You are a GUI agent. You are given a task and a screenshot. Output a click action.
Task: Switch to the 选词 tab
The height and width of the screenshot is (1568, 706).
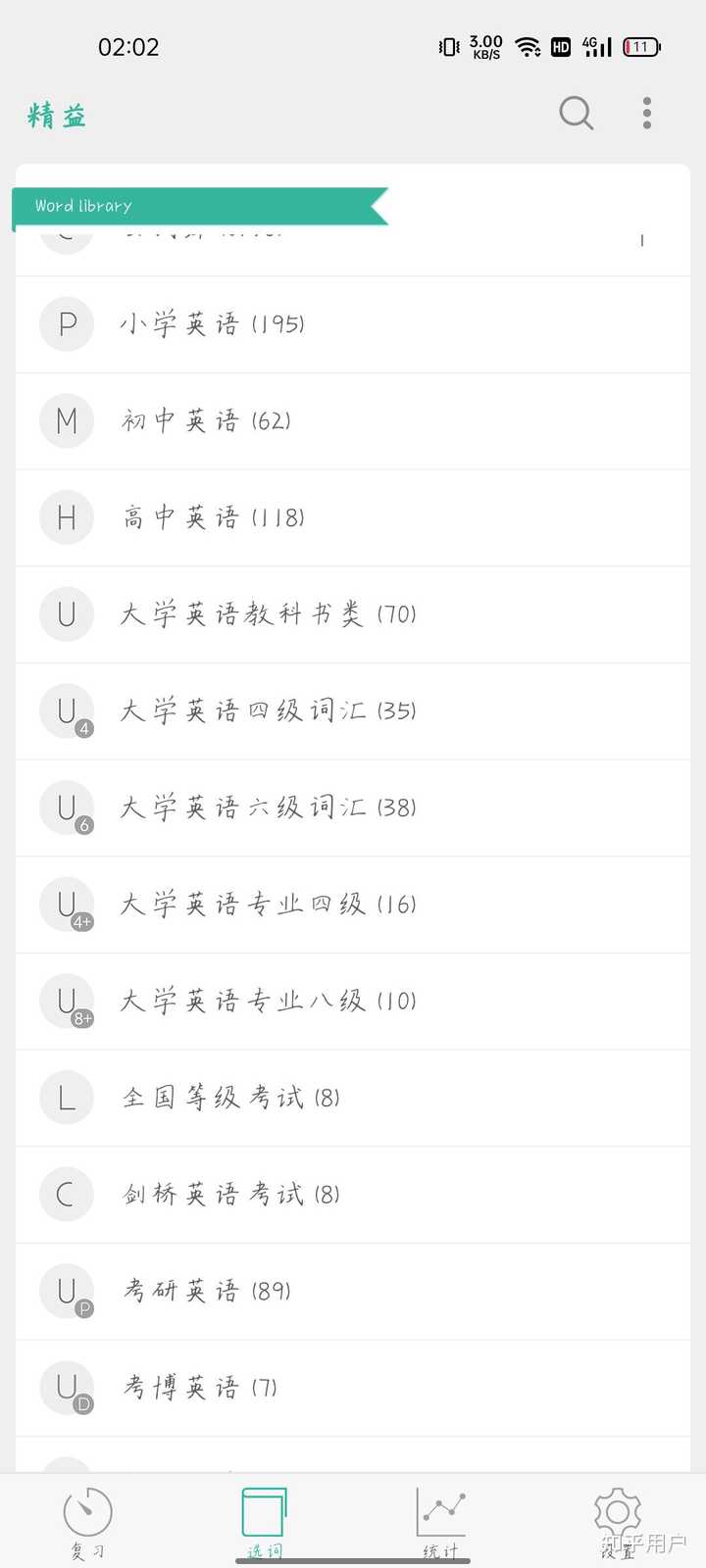[265, 1521]
